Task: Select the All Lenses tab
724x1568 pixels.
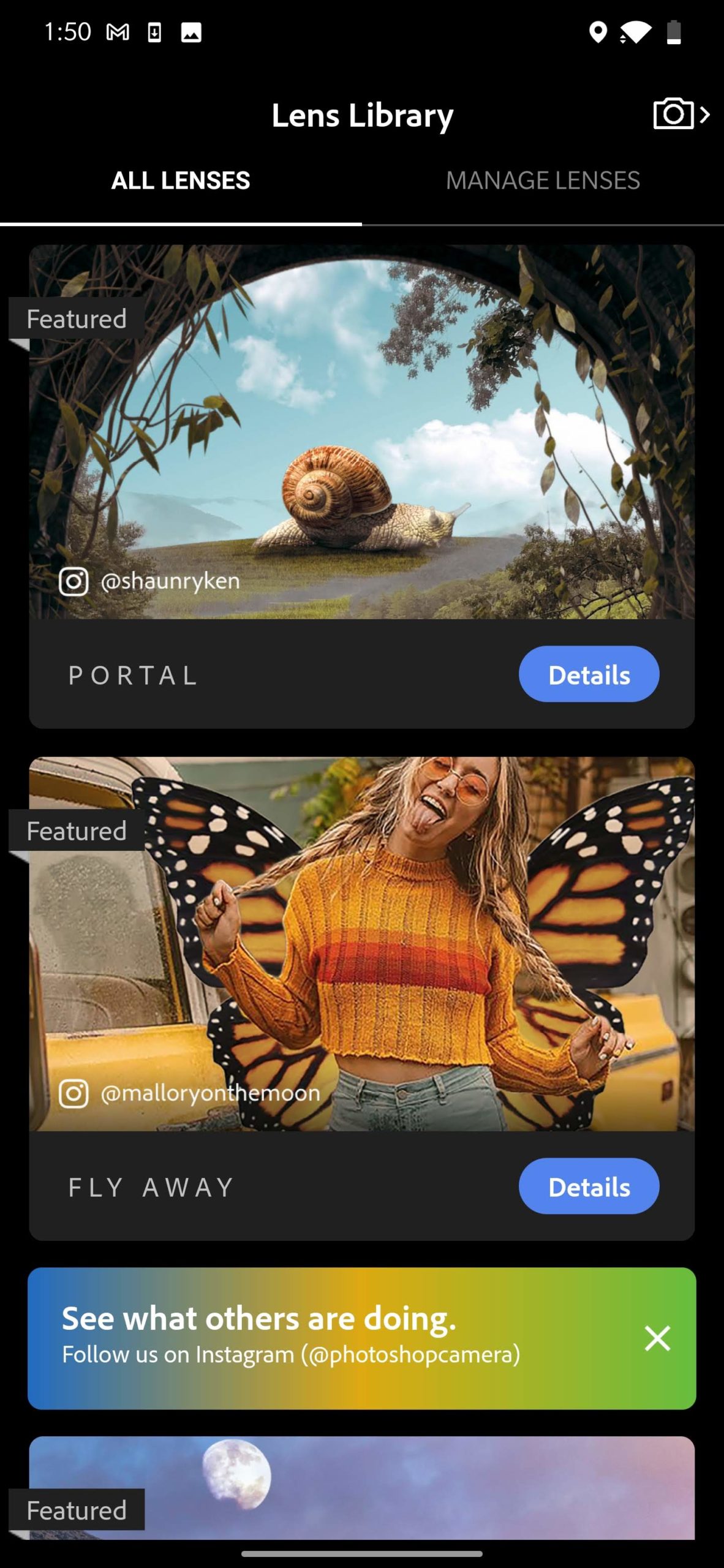Action: [x=181, y=181]
